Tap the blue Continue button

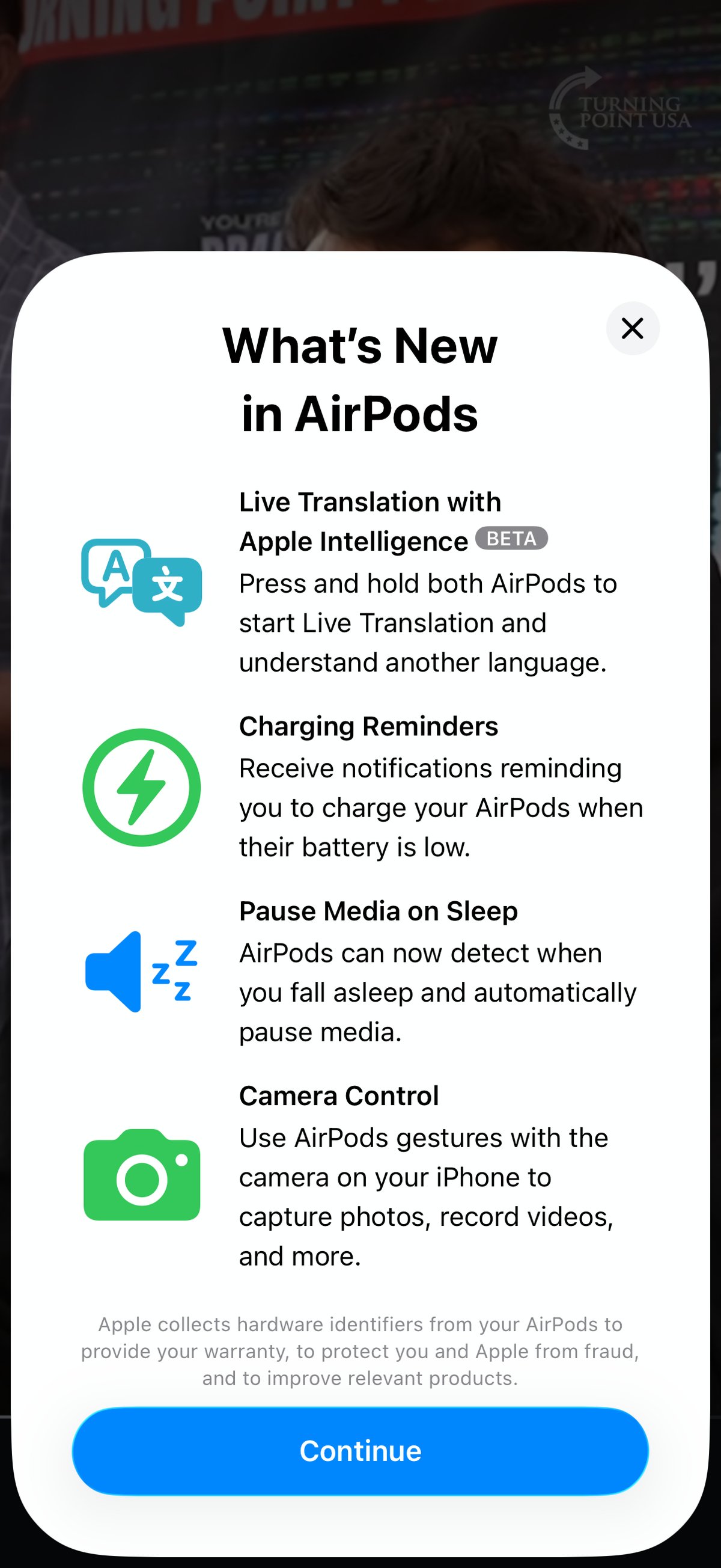pos(360,1451)
